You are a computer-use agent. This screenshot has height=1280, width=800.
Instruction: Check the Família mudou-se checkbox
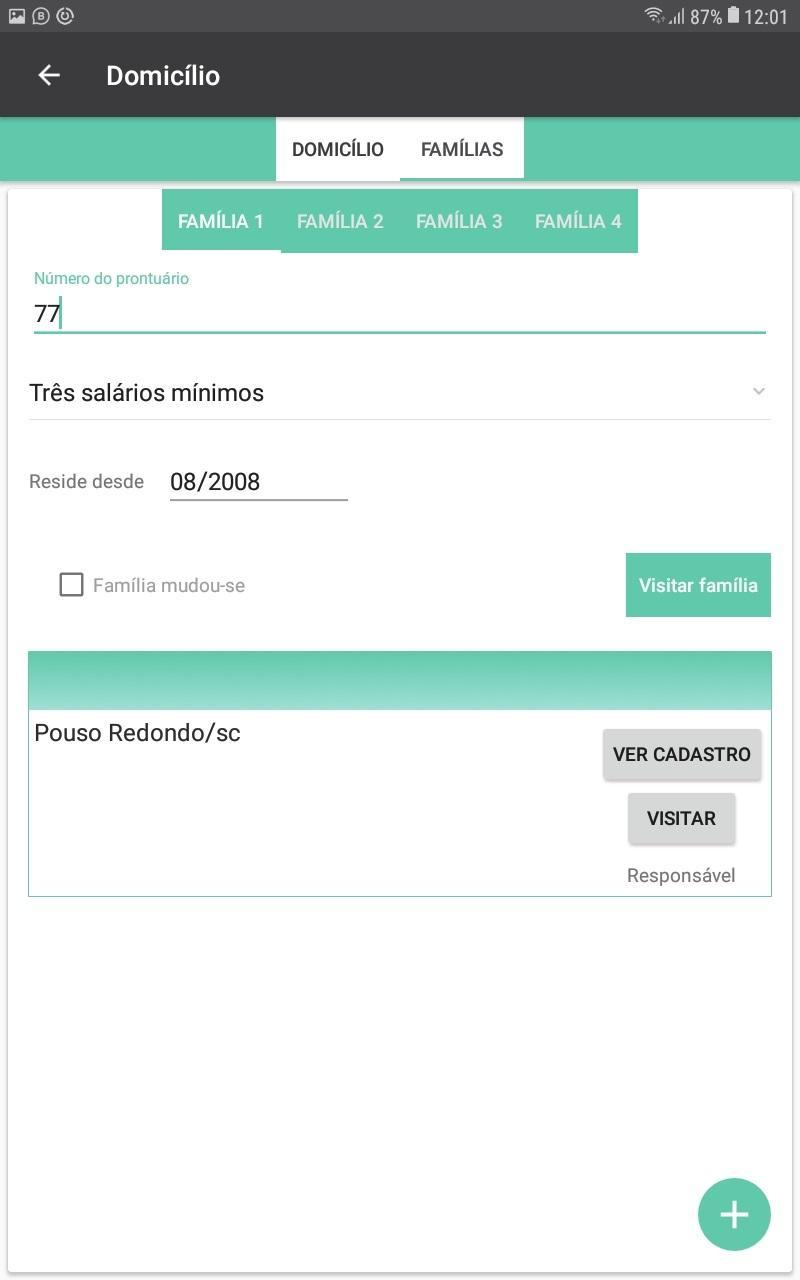[71, 585]
